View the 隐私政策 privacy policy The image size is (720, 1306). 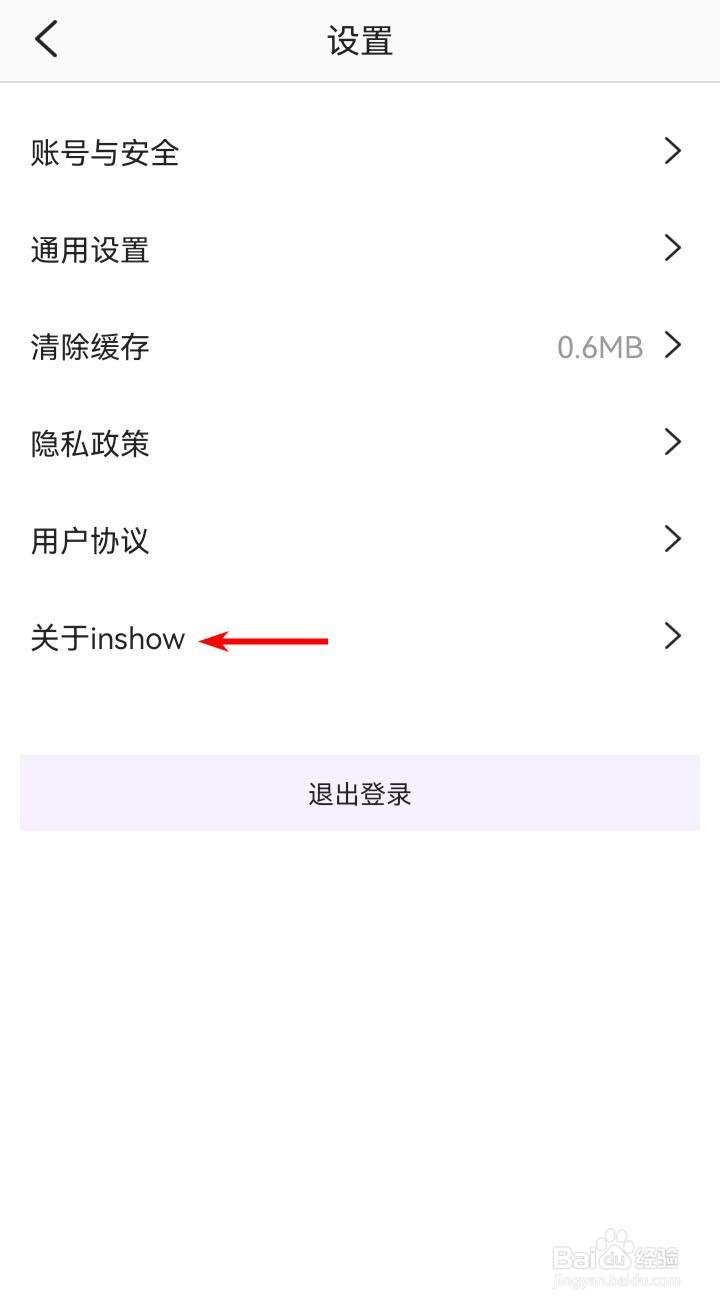pos(90,444)
